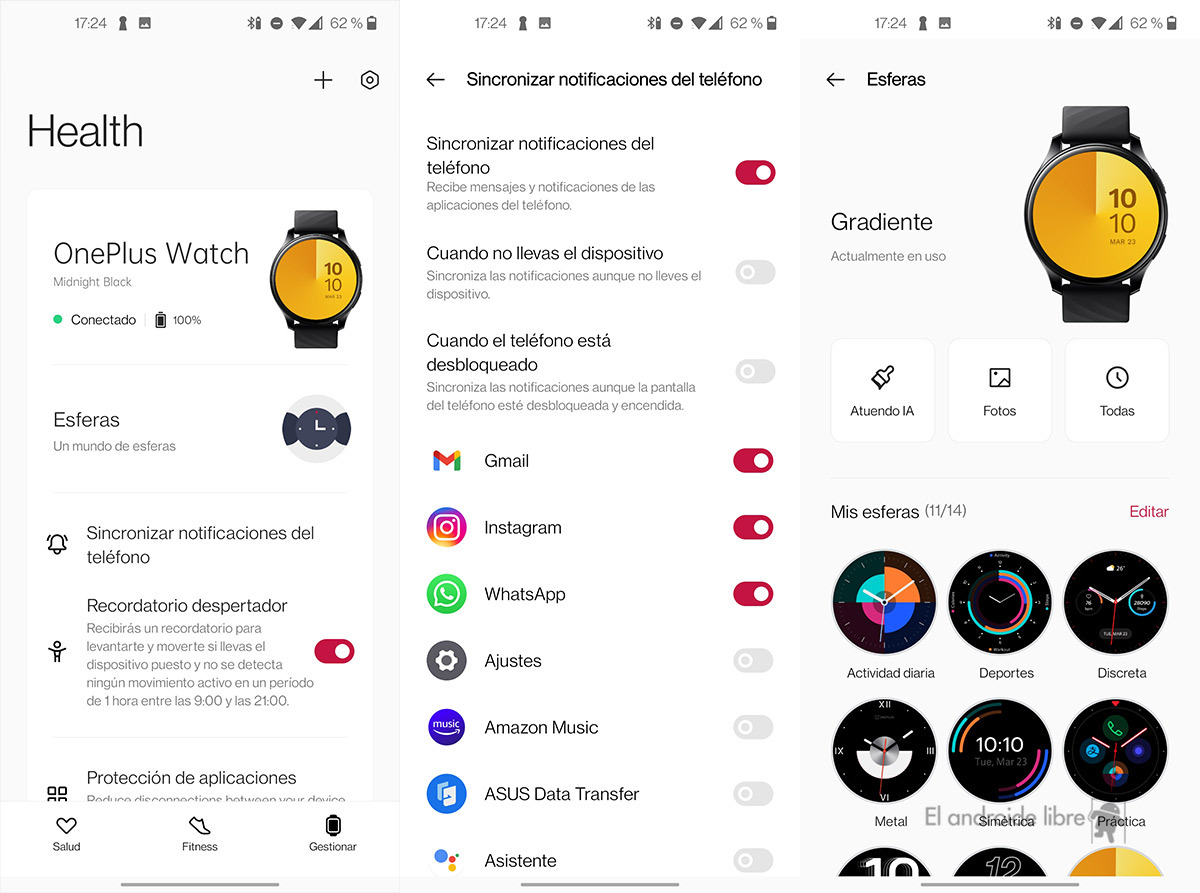Tap the plus icon to add device
The height and width of the screenshot is (893, 1200).
[x=323, y=81]
